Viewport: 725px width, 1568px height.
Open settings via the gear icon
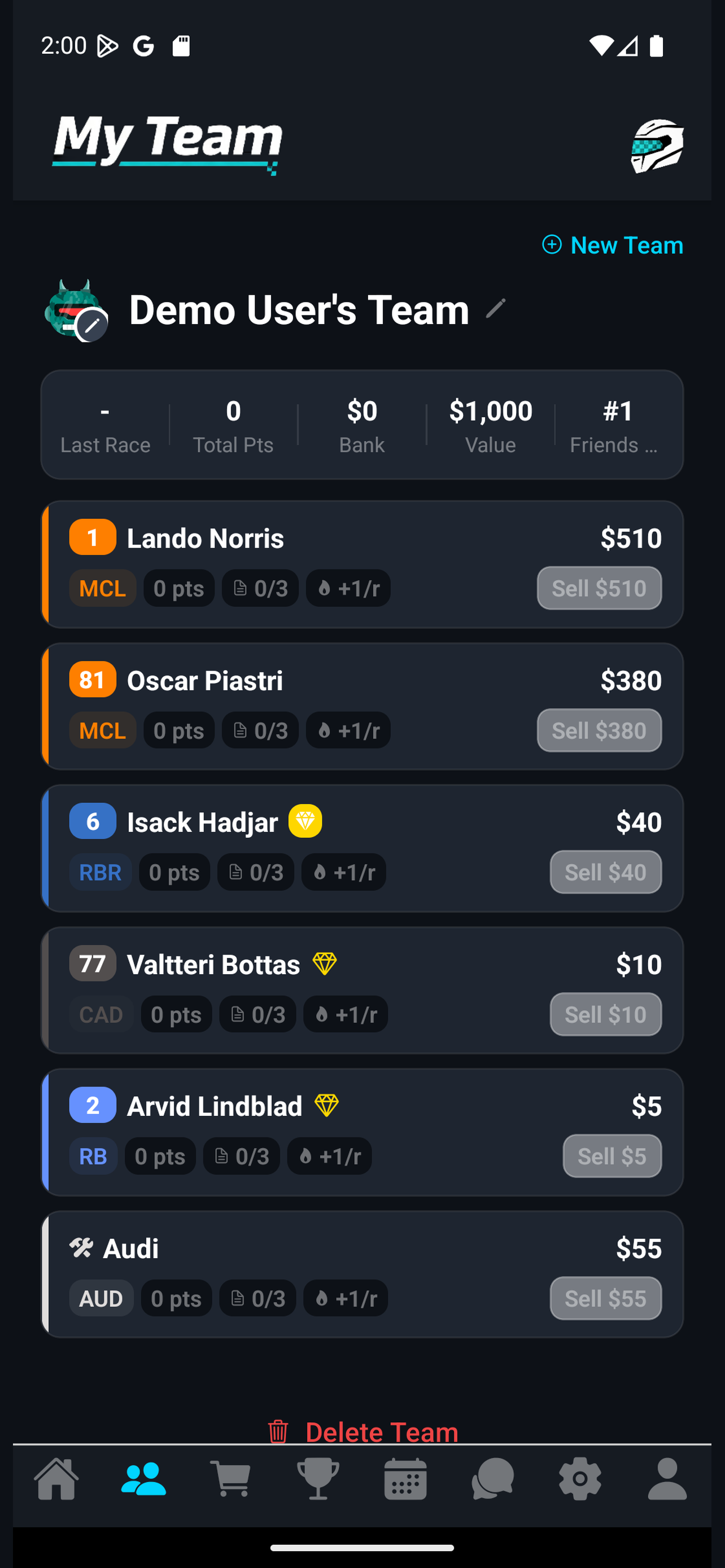click(579, 1481)
